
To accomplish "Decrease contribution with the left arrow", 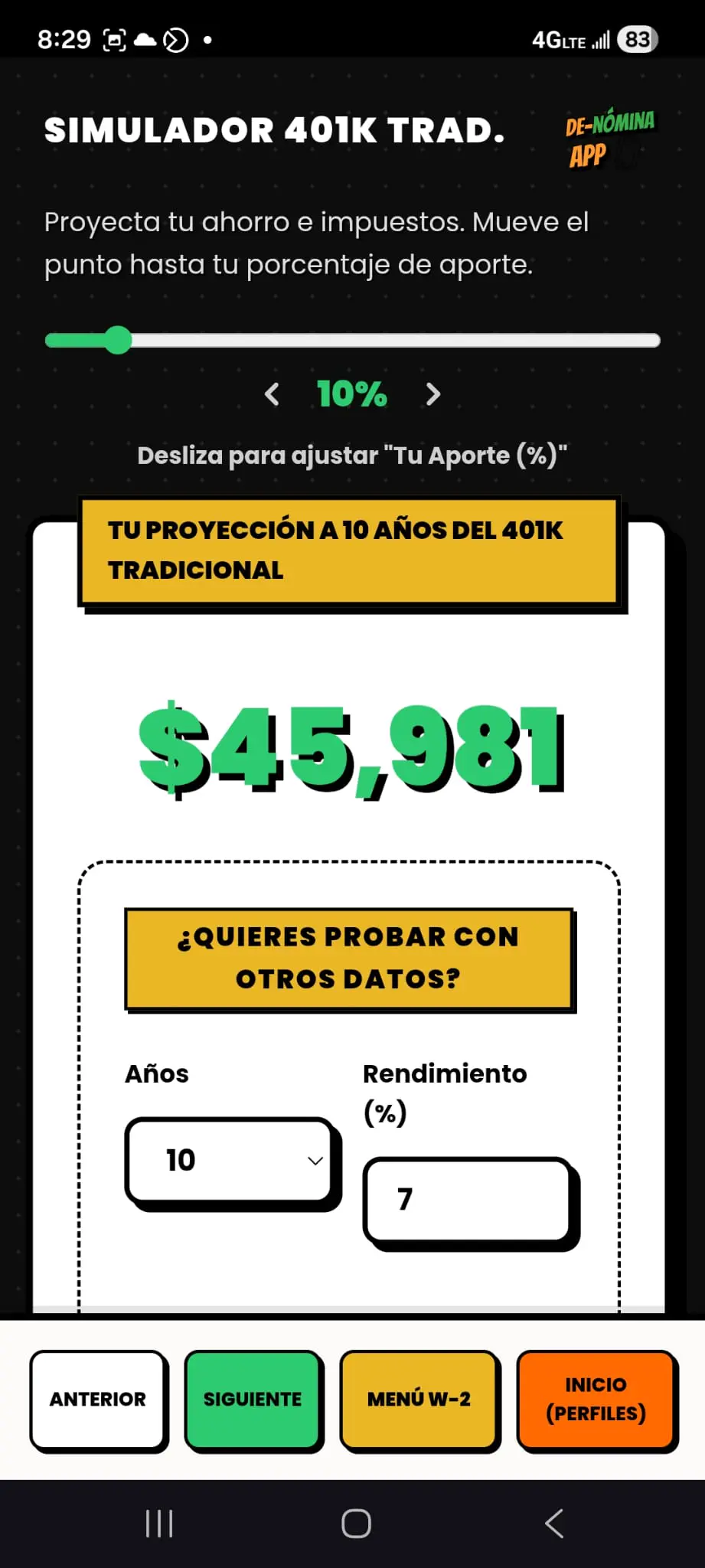I will click(272, 394).
